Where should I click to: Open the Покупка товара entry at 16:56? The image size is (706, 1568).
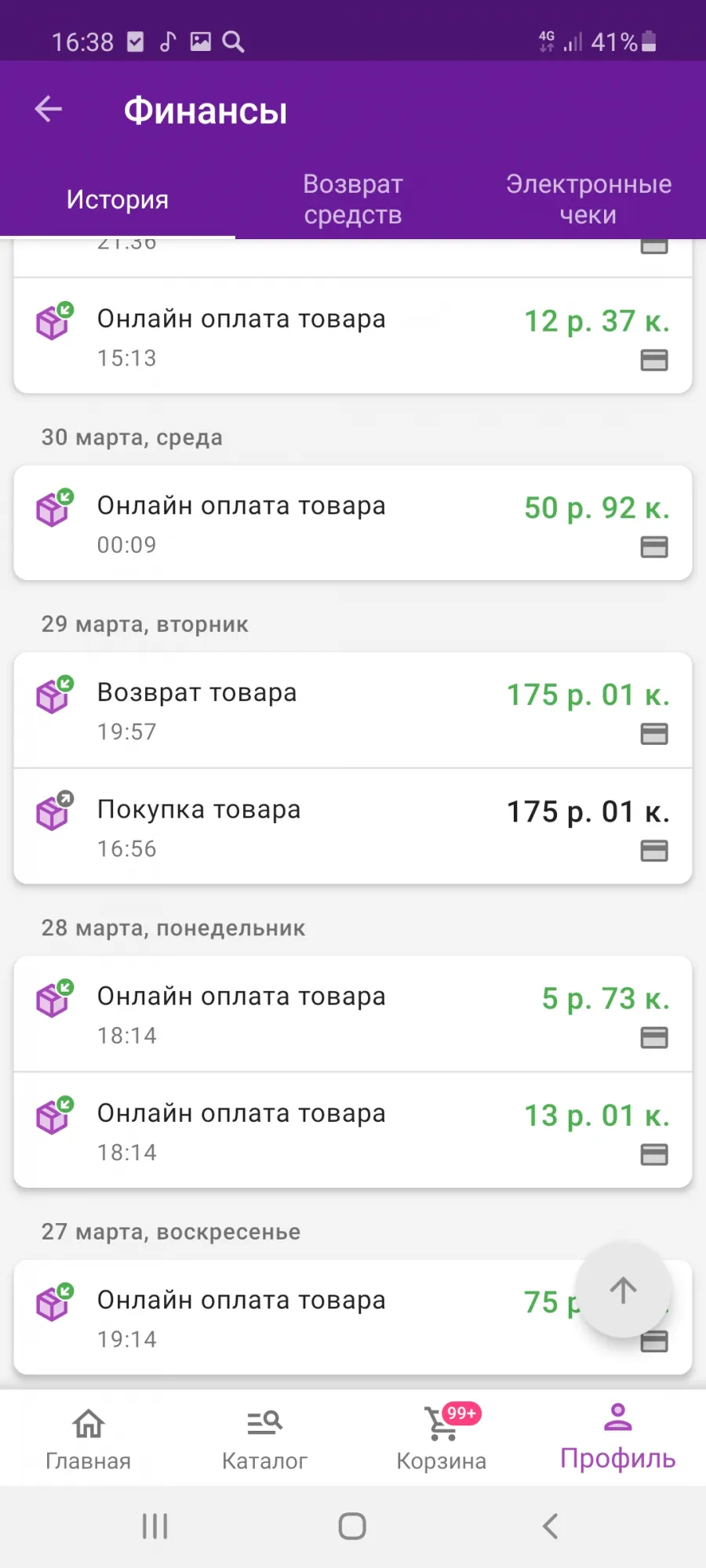tap(353, 827)
